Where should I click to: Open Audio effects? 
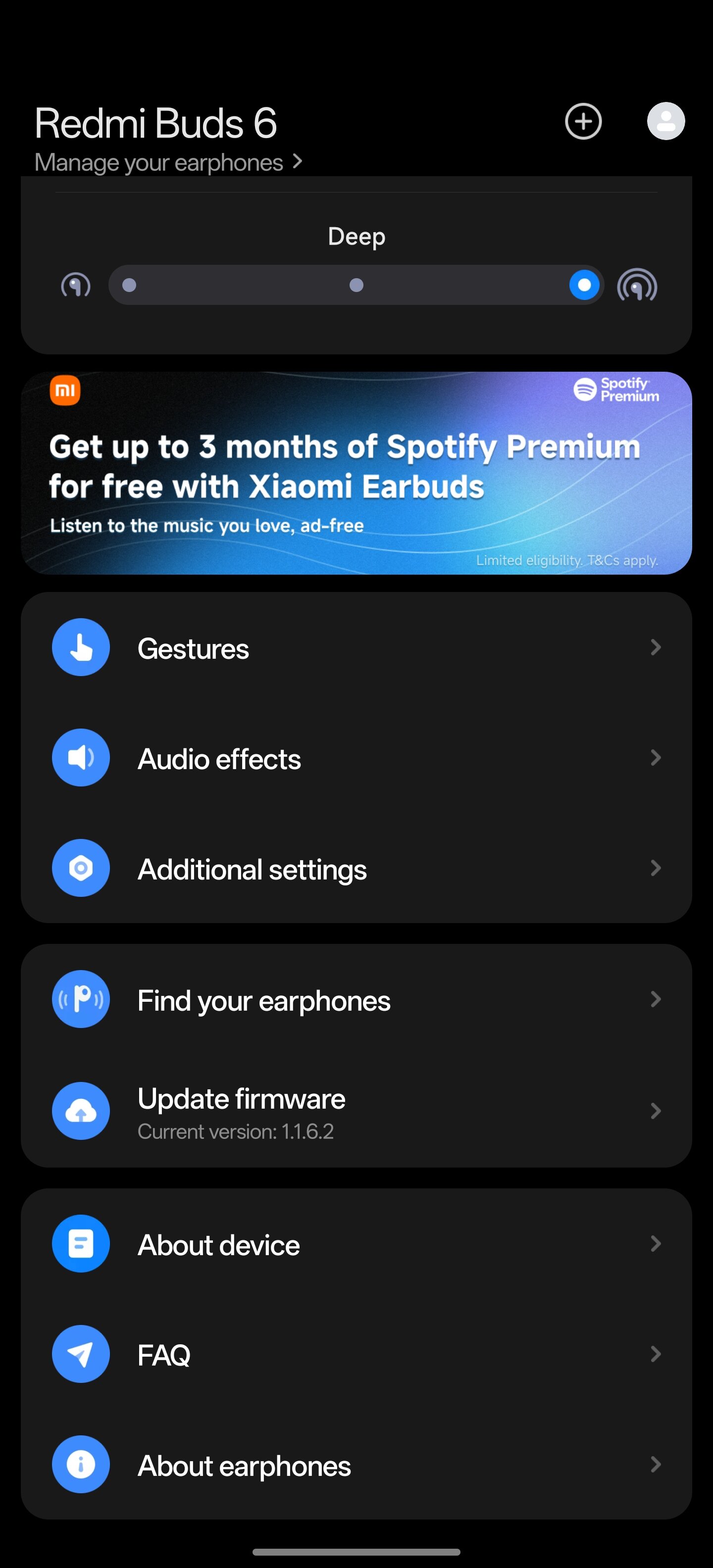click(x=356, y=758)
